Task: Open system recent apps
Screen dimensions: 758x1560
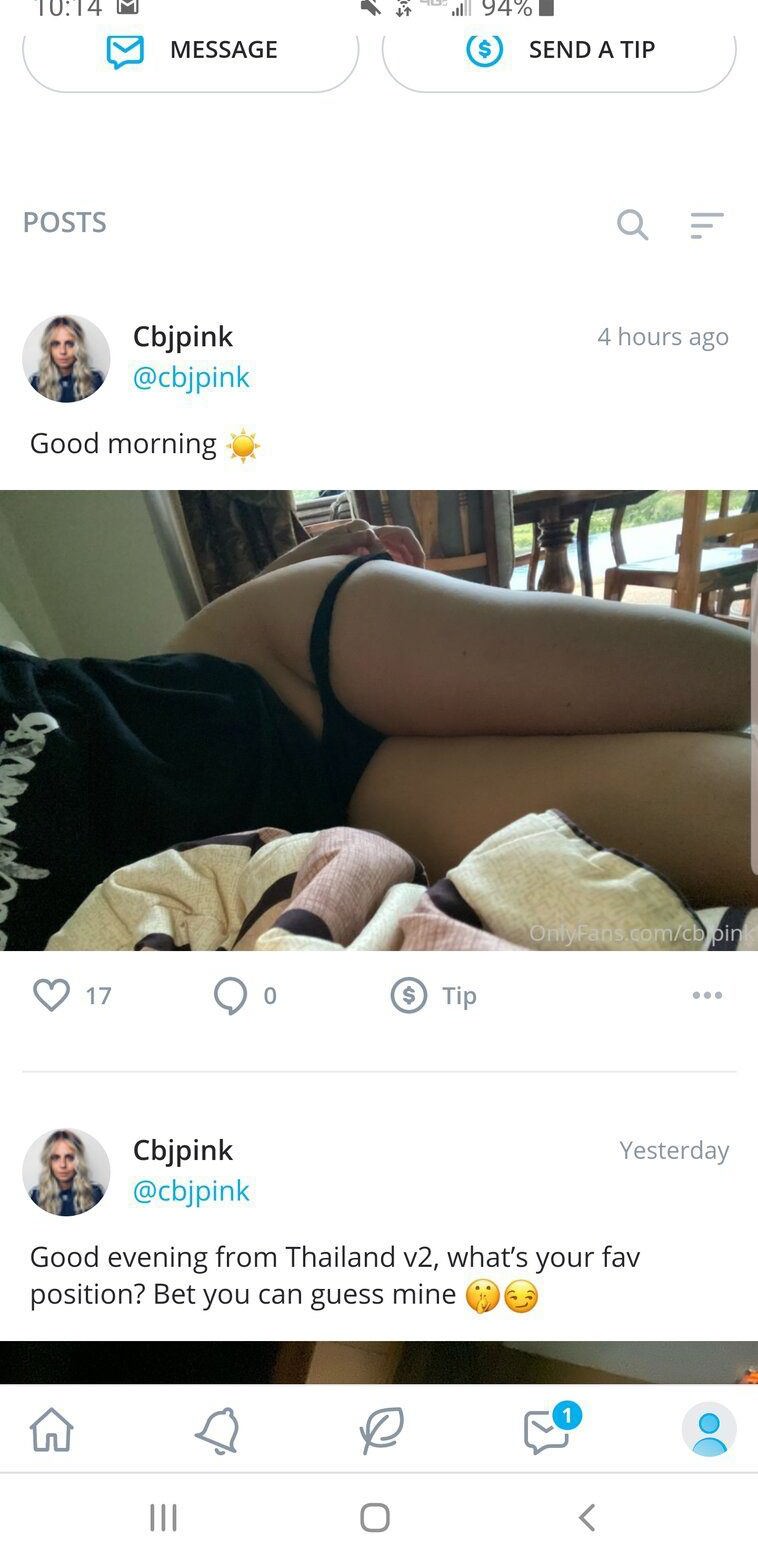Action: 163,1517
